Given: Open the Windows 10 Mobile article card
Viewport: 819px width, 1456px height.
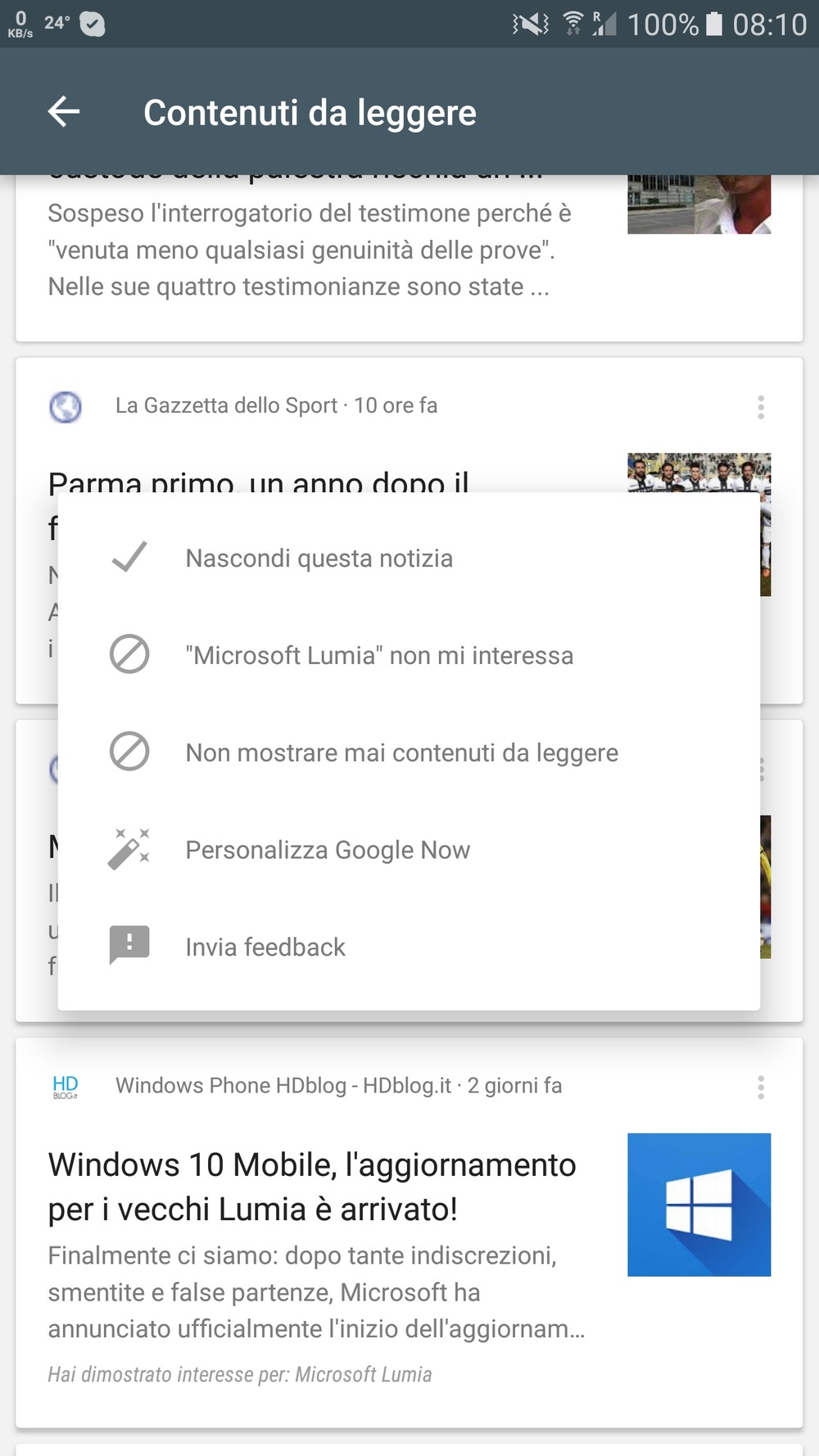Looking at the screenshot, I should point(409,1232).
